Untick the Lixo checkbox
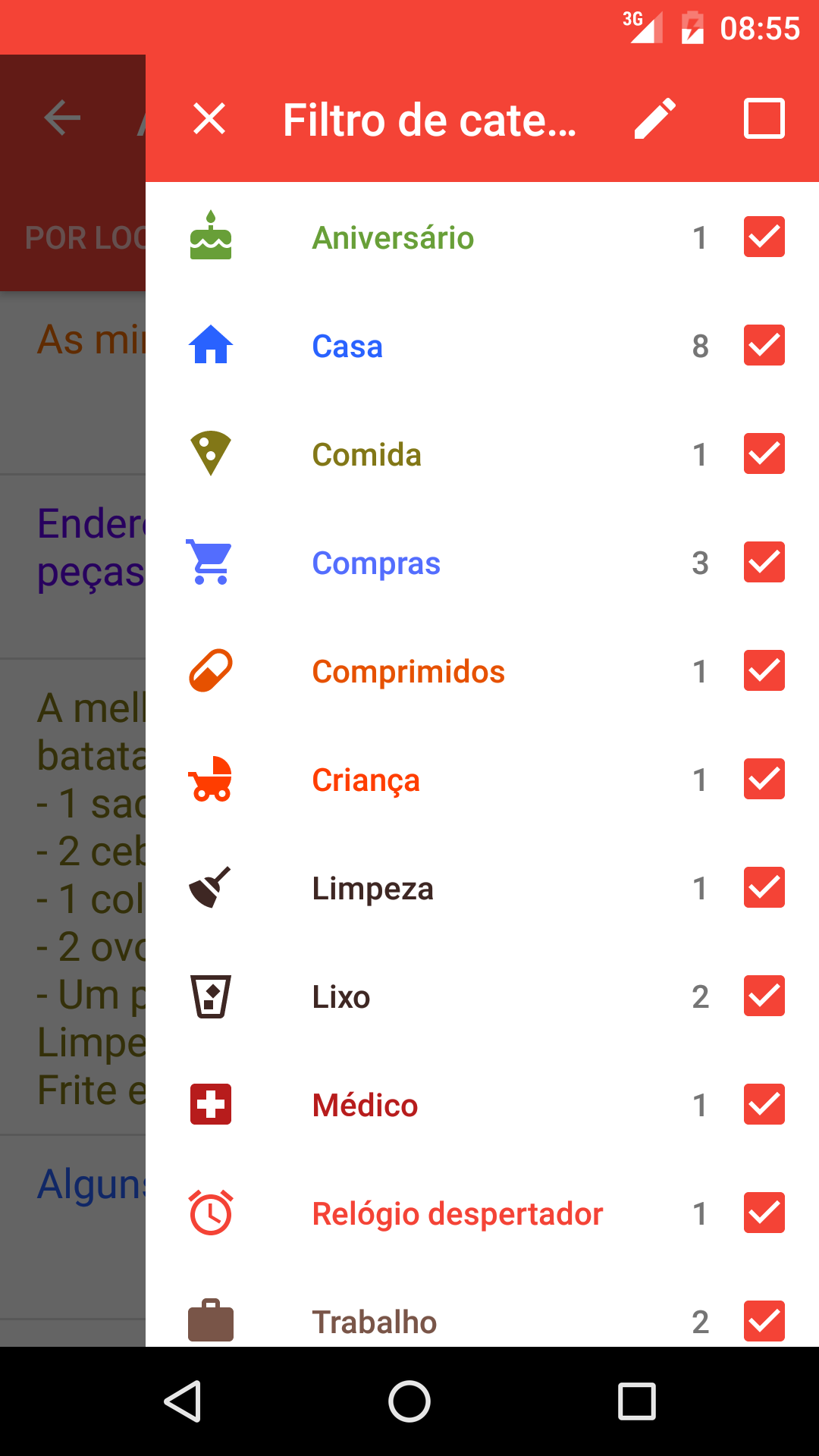This screenshot has height=1456, width=819. coord(764,996)
